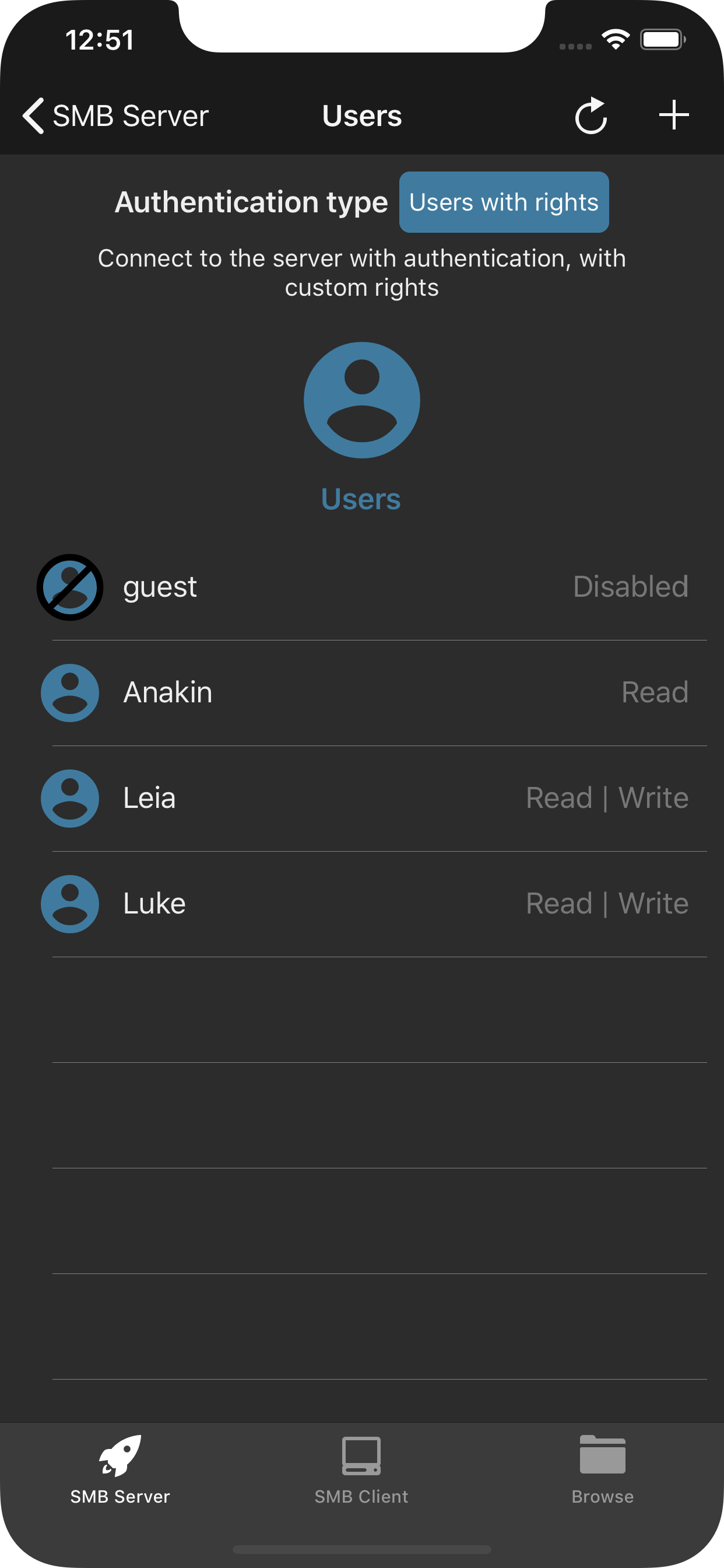The height and width of the screenshot is (1568, 724).
Task: Change the Users with rights authentication type
Action: pos(504,202)
